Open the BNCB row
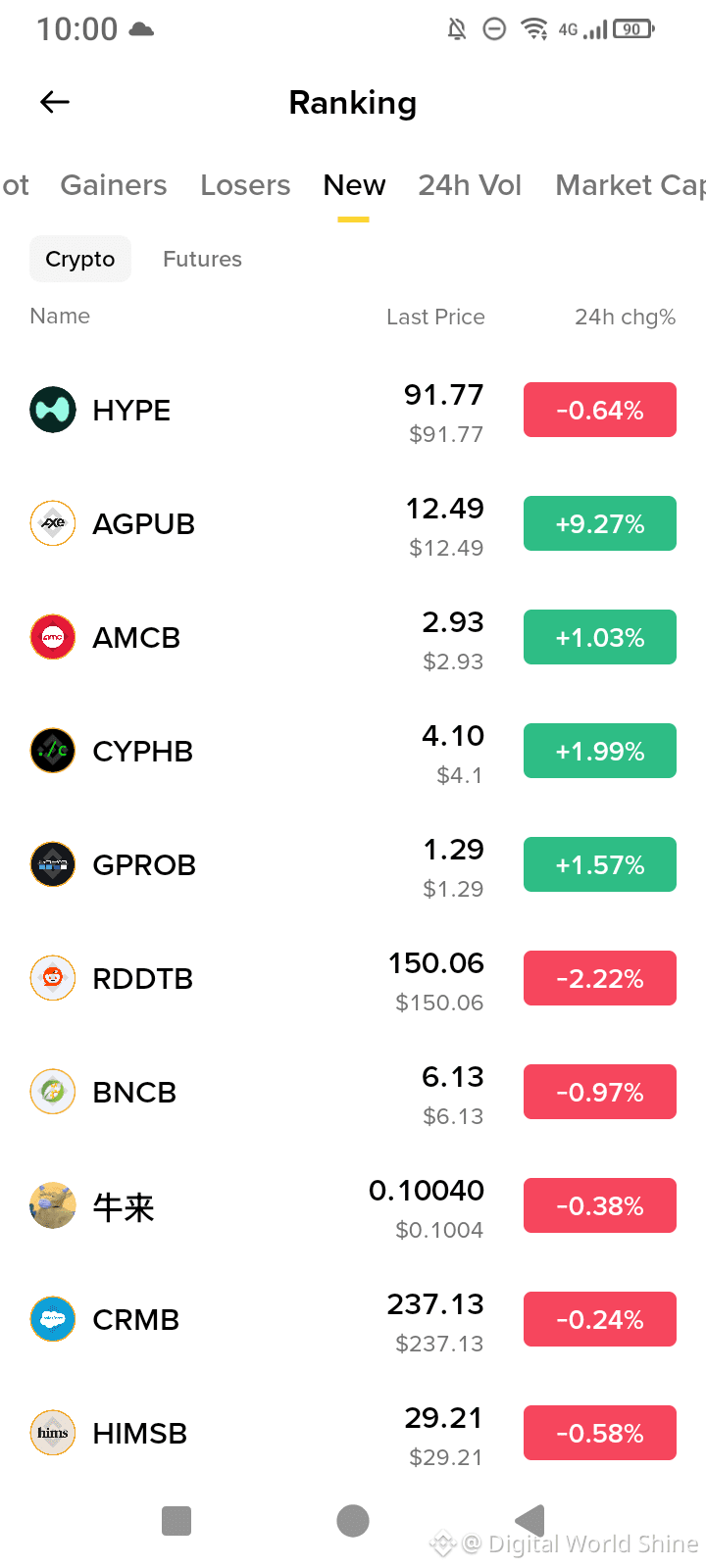Screen dimensions: 706x1568 pos(353,1092)
